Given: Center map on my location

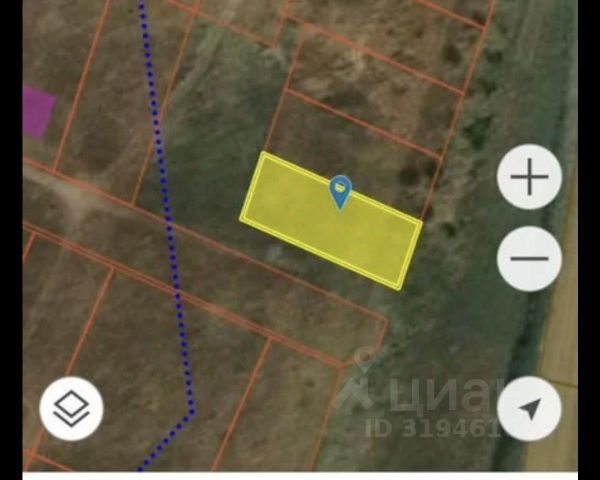Looking at the screenshot, I should point(529,409).
